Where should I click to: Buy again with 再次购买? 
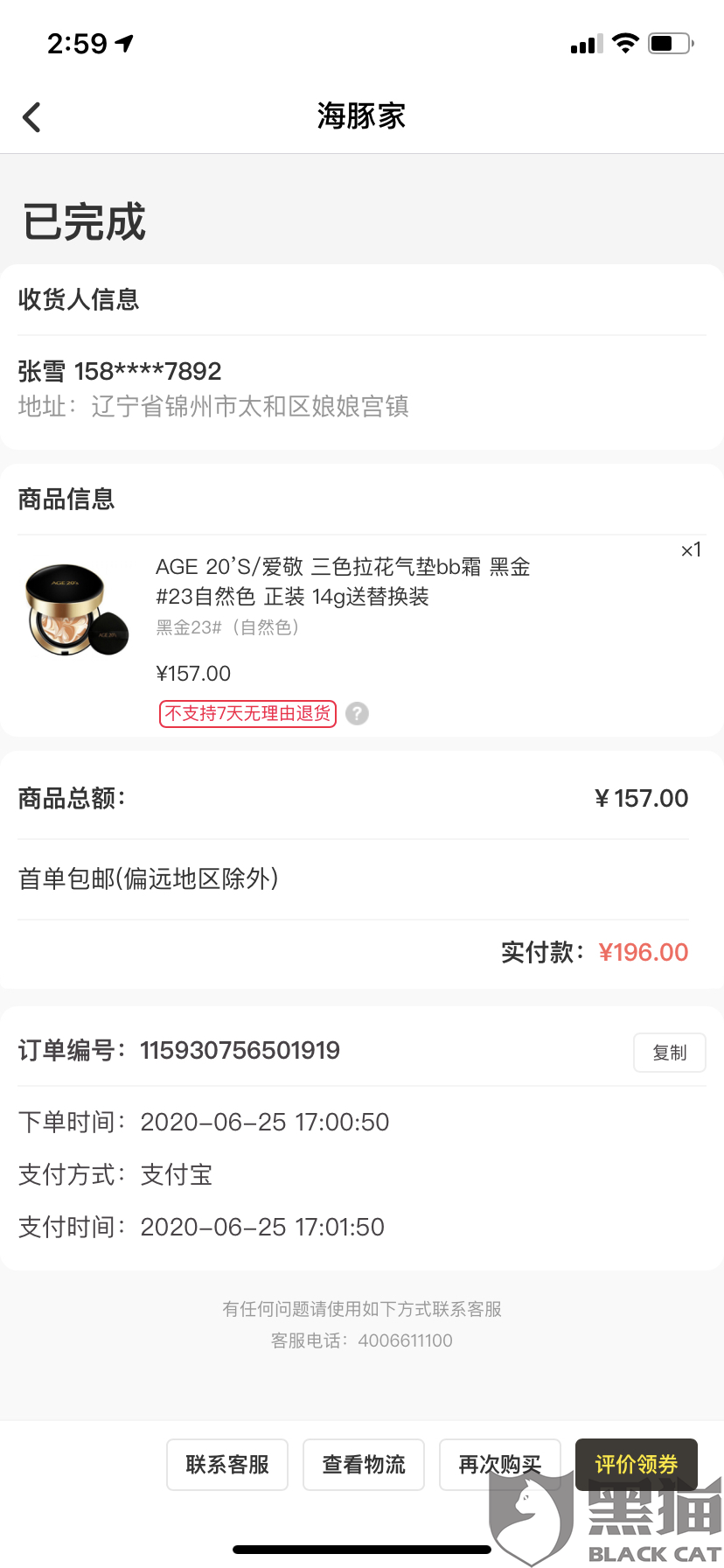(x=500, y=1464)
